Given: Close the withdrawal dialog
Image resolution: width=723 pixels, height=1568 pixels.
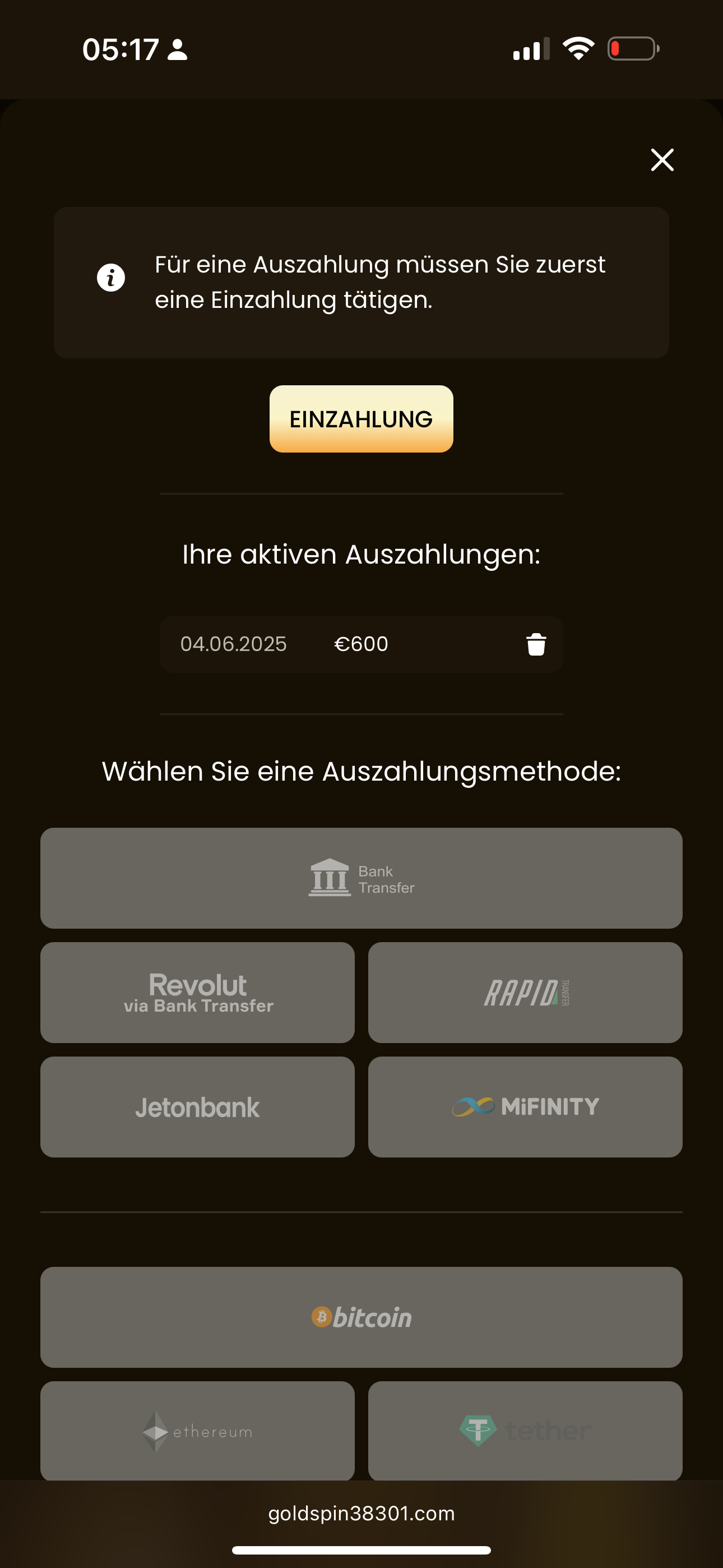Looking at the screenshot, I should pyautogui.click(x=661, y=160).
